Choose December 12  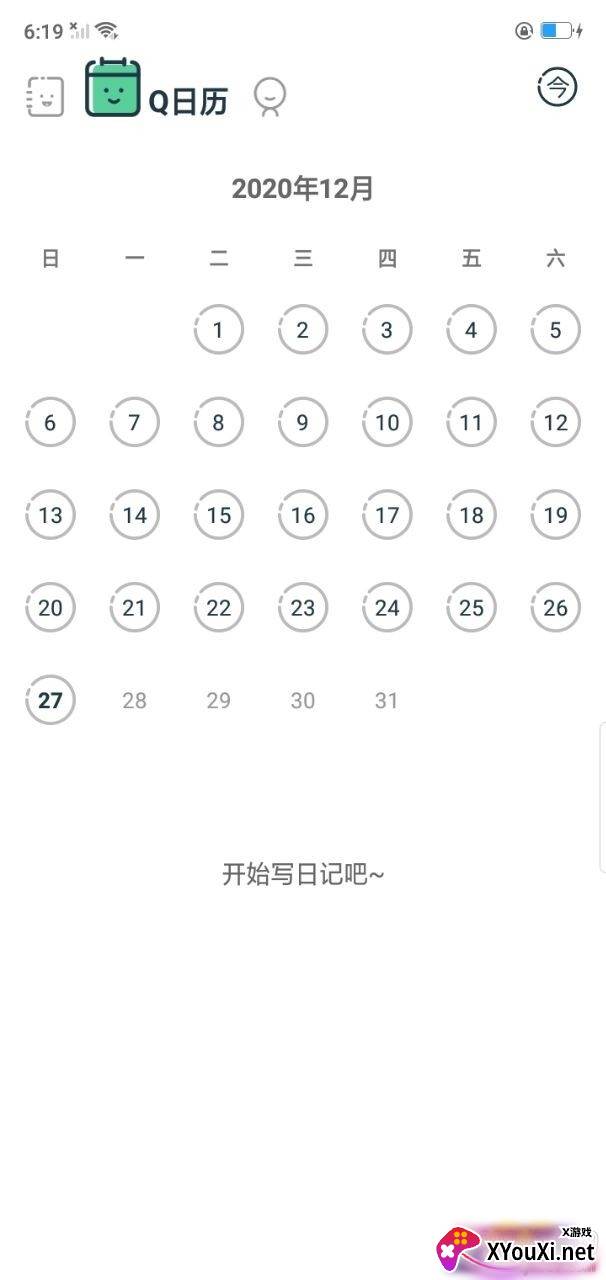click(556, 422)
